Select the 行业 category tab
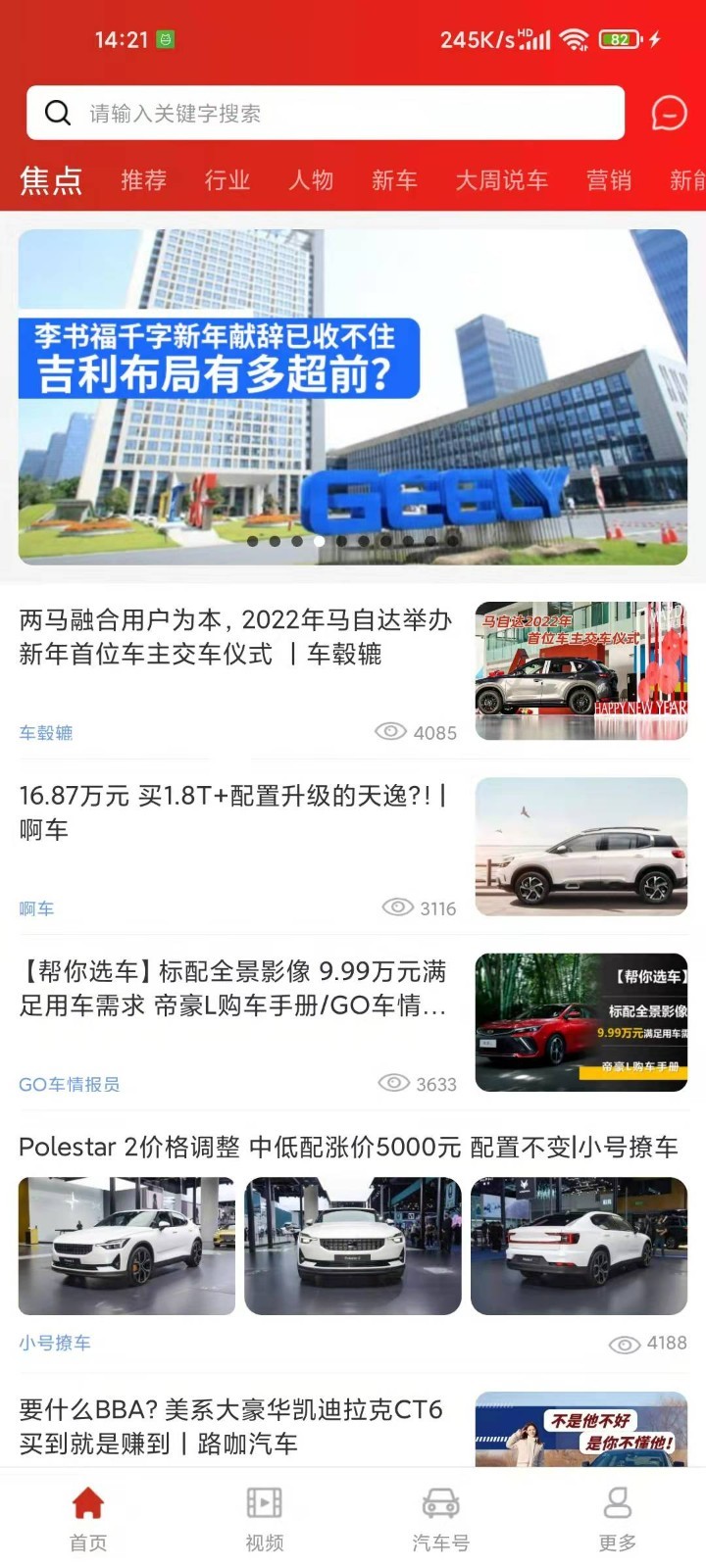 (x=227, y=180)
